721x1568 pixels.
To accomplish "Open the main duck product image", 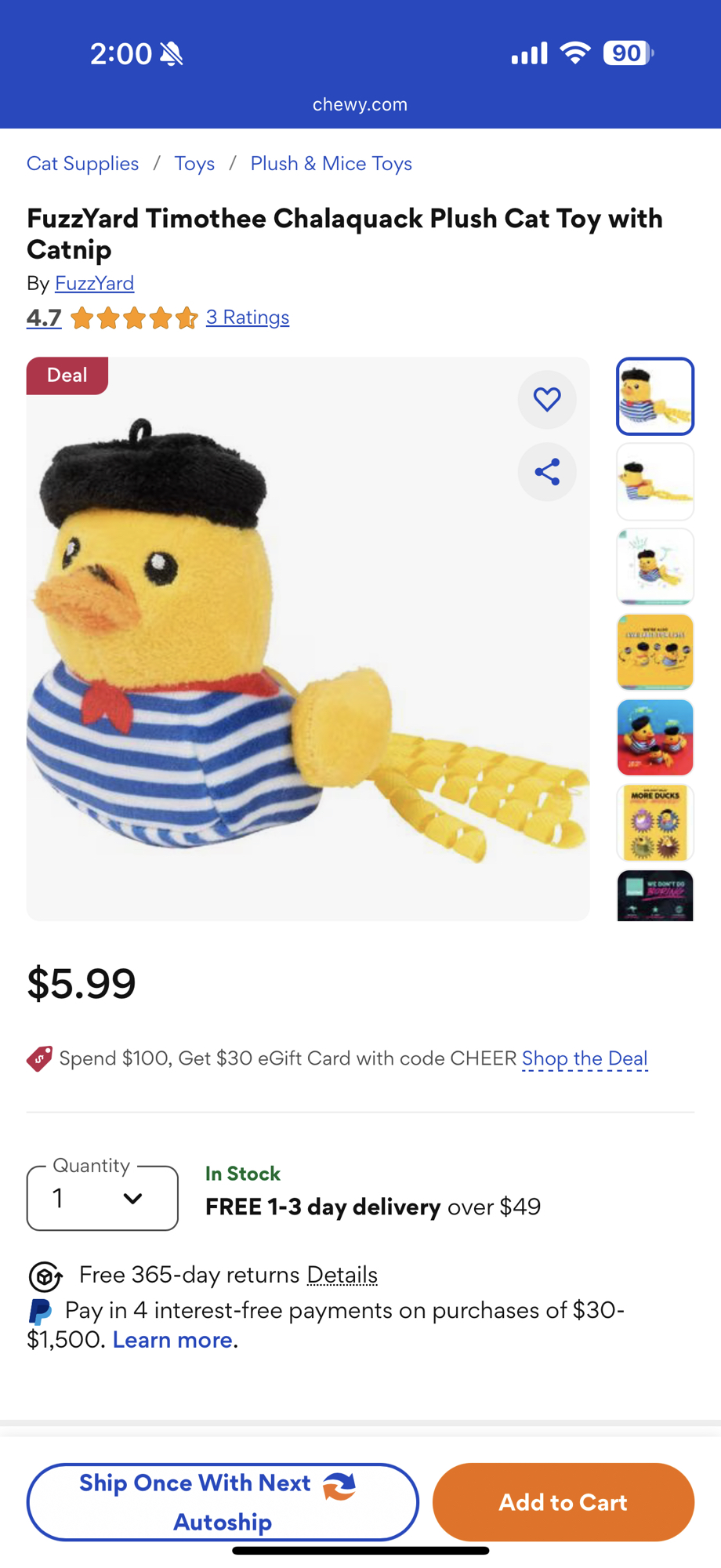I will point(307,639).
